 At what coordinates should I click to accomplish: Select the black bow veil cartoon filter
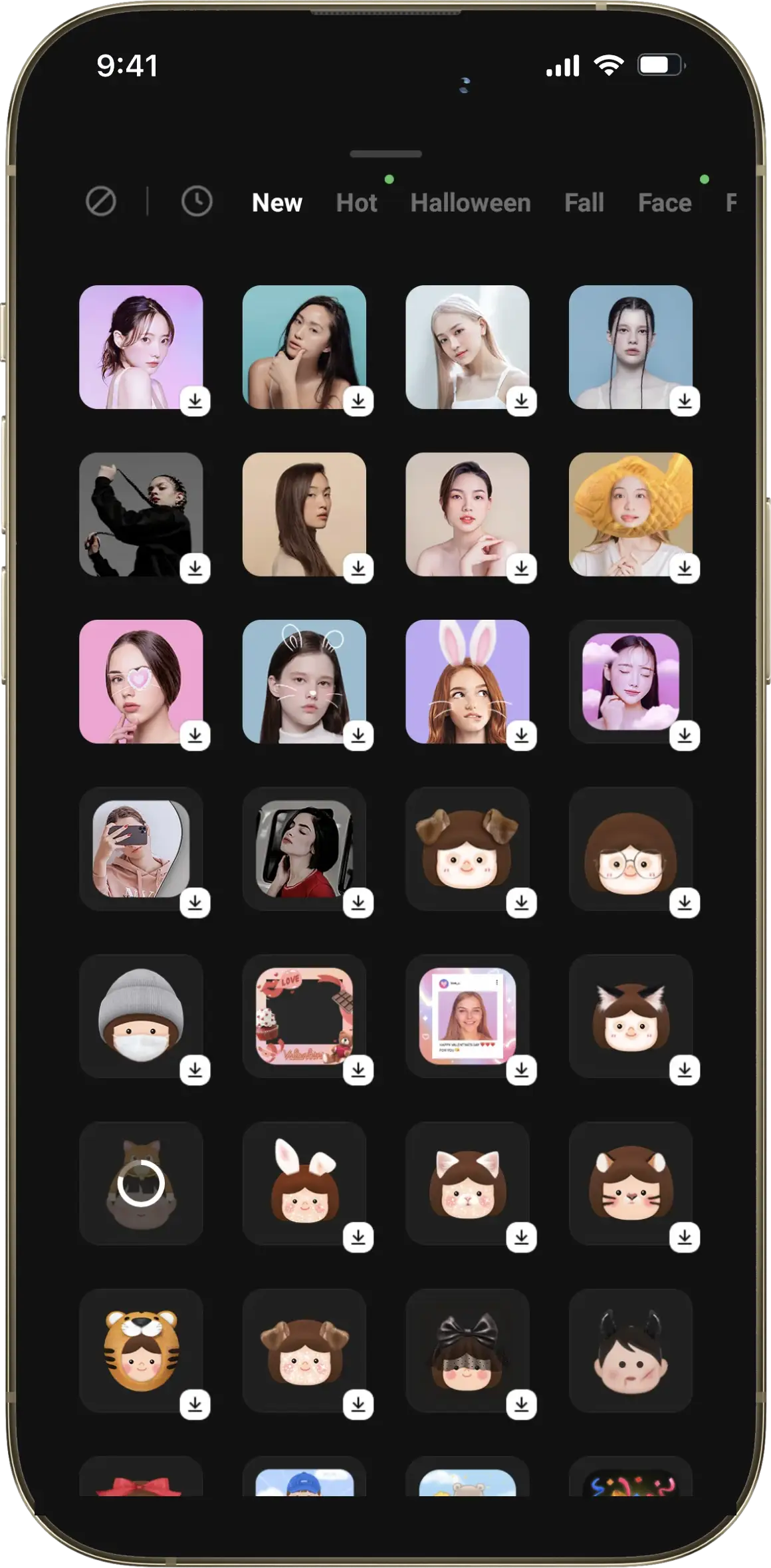(467, 1351)
